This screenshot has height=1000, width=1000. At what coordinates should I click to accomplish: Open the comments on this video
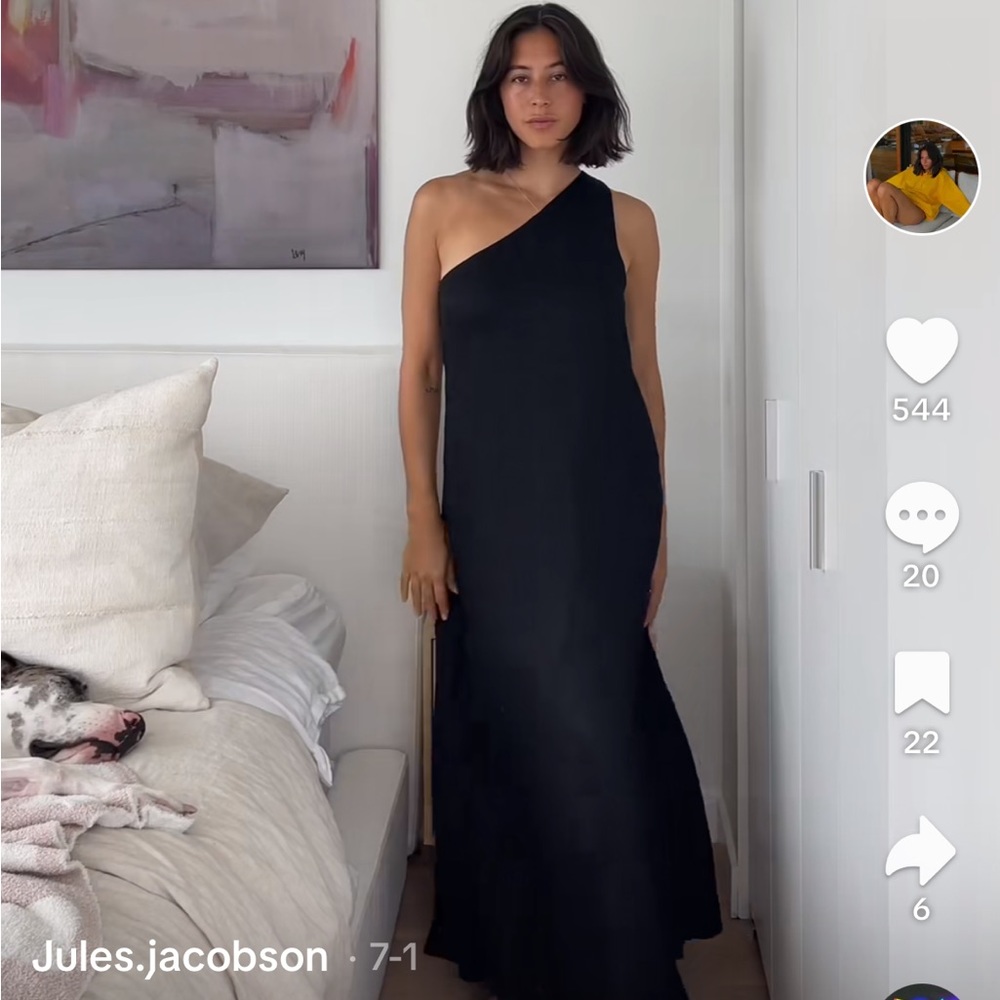click(921, 516)
